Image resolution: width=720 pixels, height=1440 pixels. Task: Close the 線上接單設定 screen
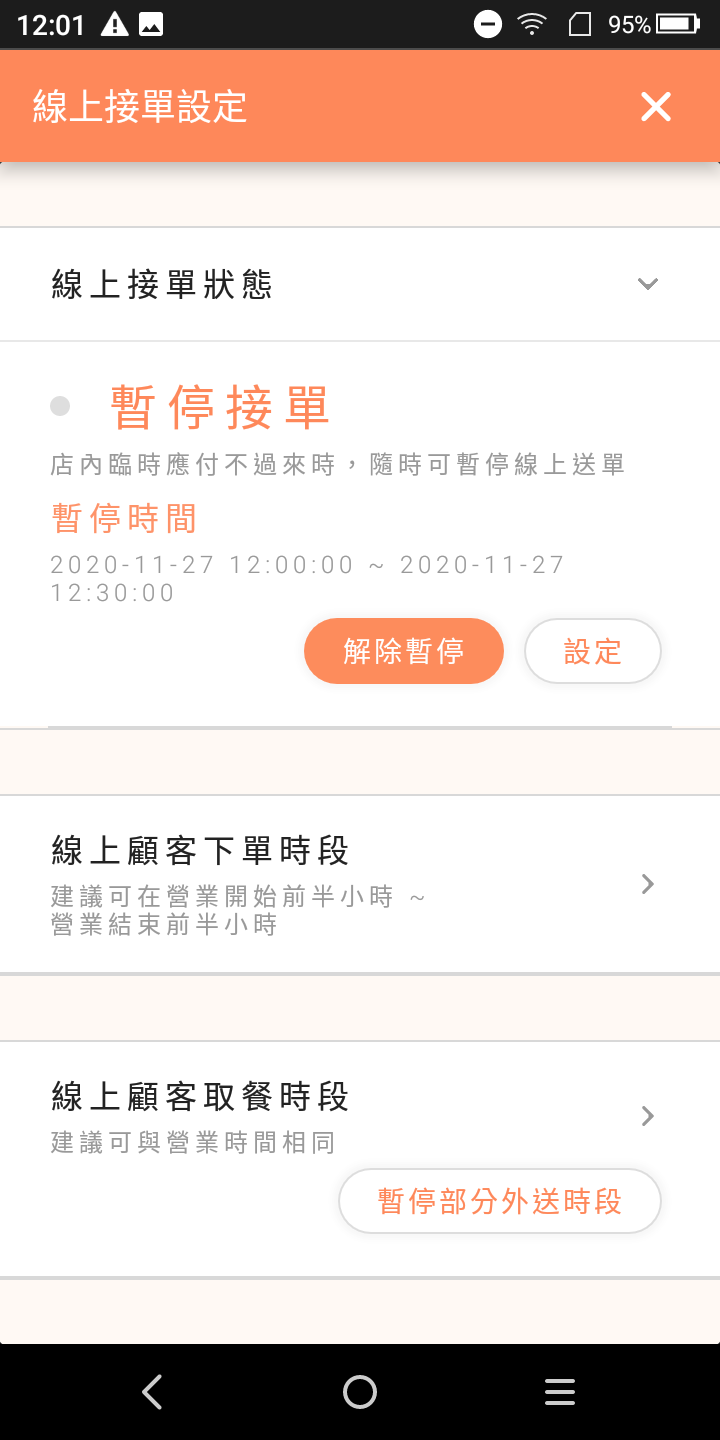(656, 106)
